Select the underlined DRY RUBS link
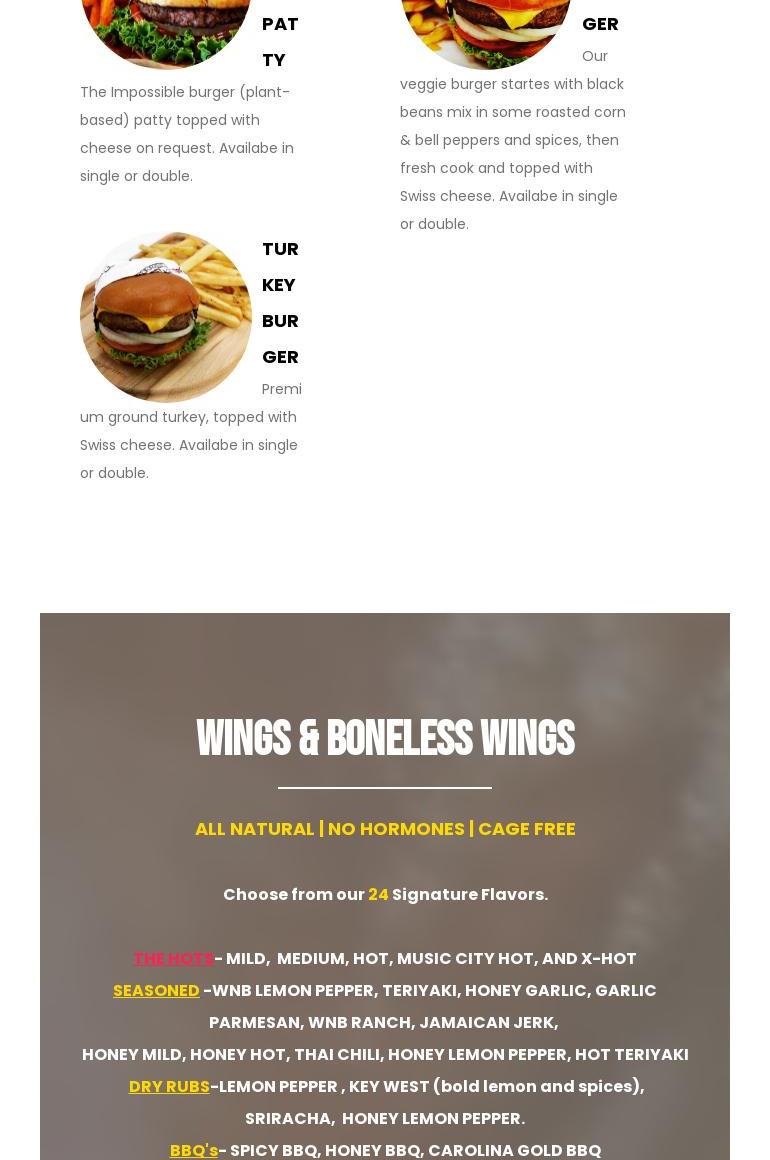 (x=169, y=1086)
